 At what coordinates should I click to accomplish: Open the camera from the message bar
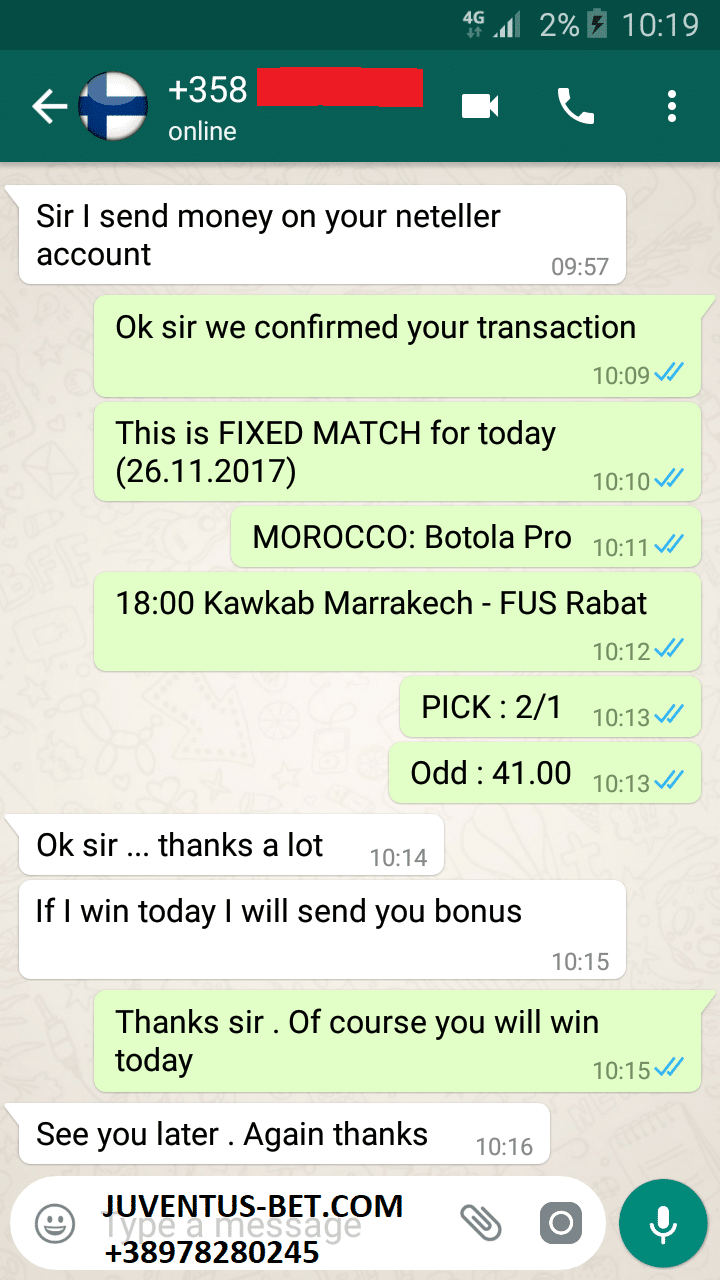(x=561, y=1223)
